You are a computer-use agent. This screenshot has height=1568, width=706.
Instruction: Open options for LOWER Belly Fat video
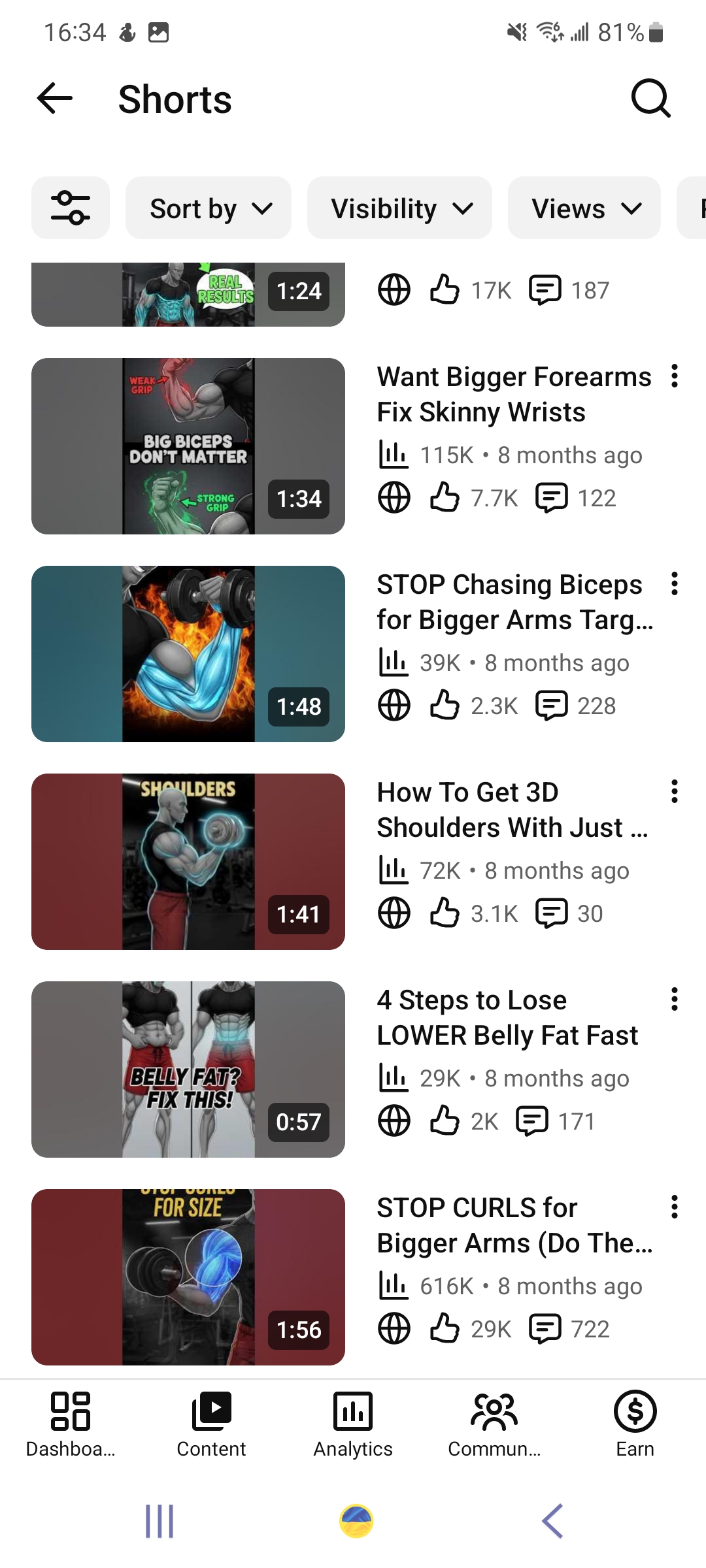click(674, 1000)
